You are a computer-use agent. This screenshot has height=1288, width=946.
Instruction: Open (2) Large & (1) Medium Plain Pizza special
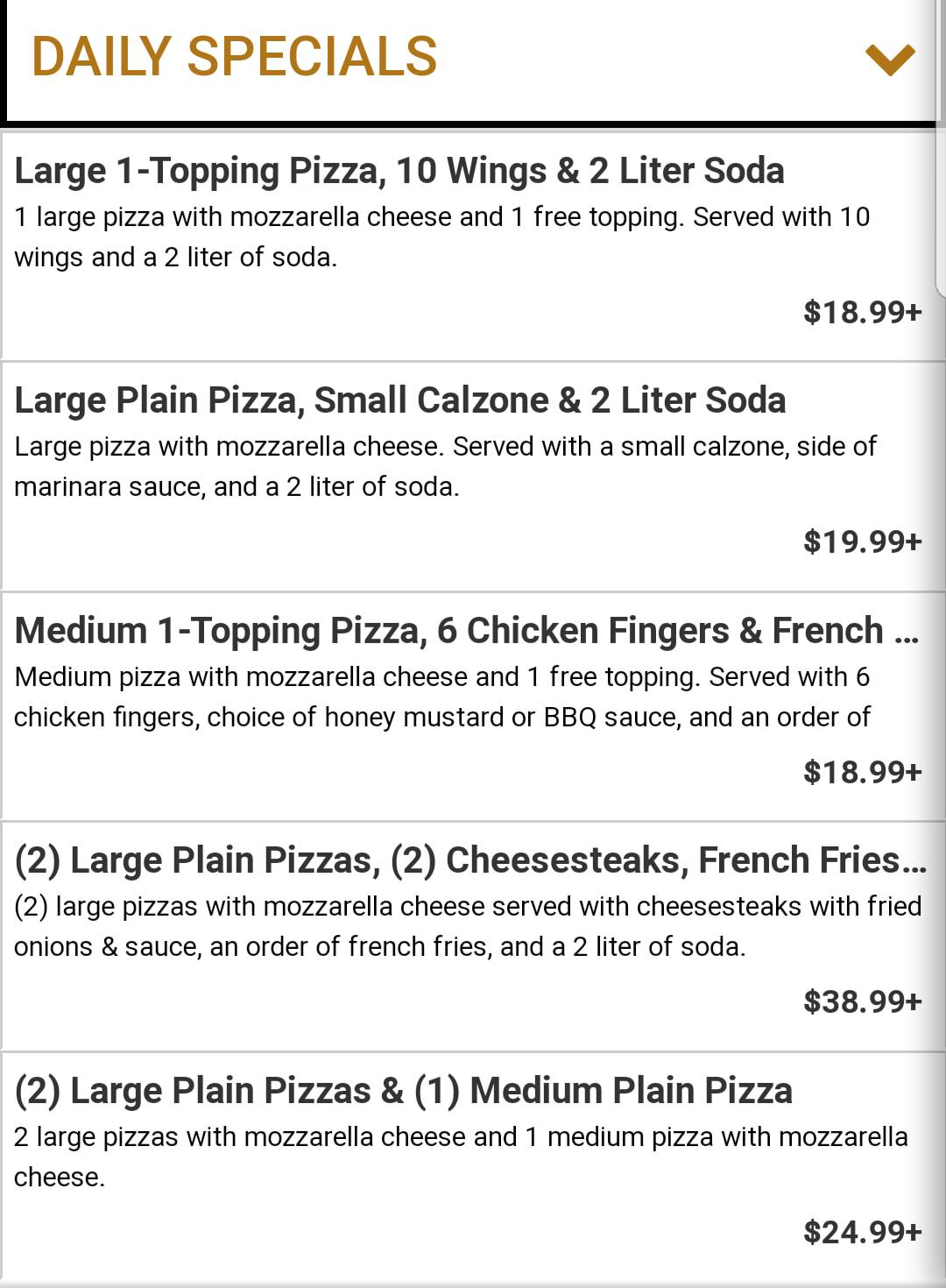[404, 1091]
